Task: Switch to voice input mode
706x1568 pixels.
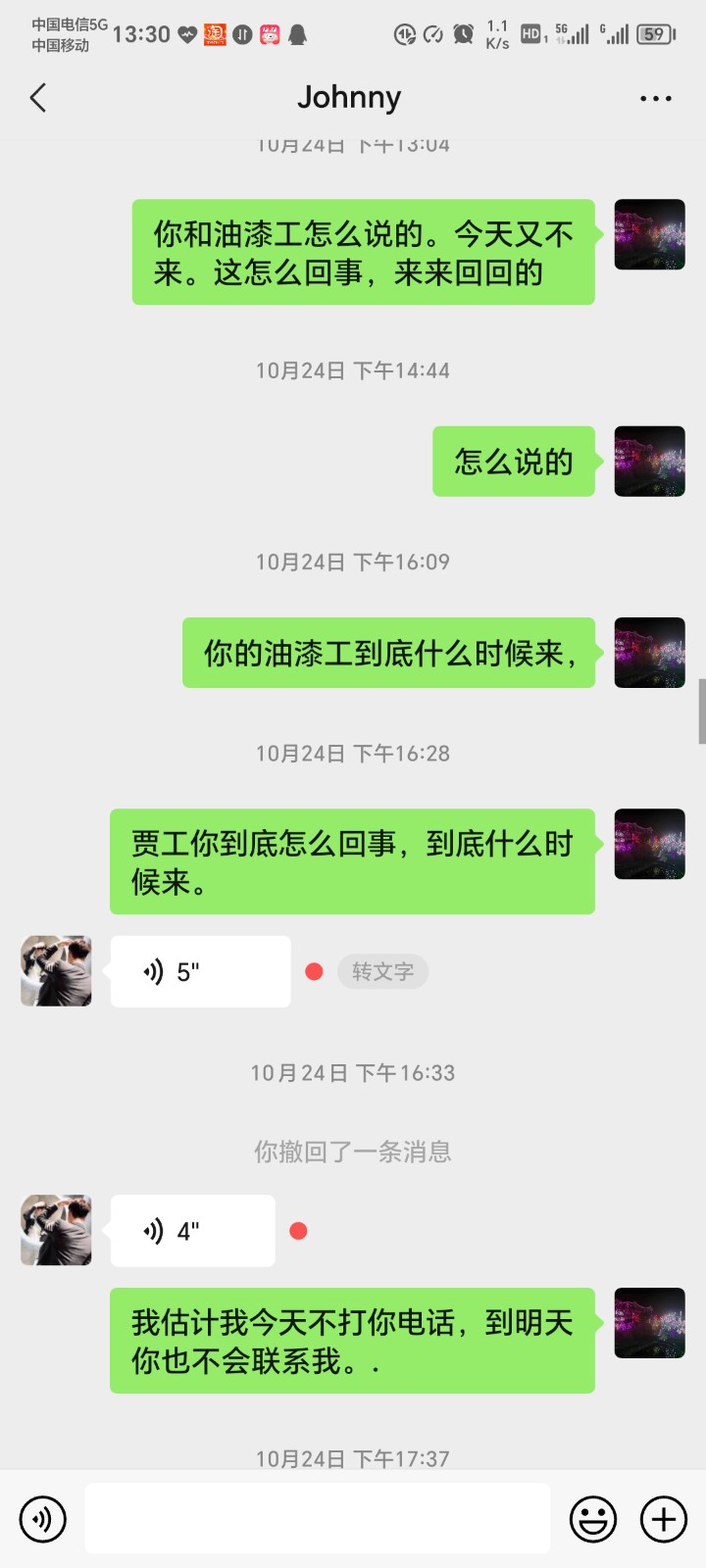Action: [x=43, y=1519]
